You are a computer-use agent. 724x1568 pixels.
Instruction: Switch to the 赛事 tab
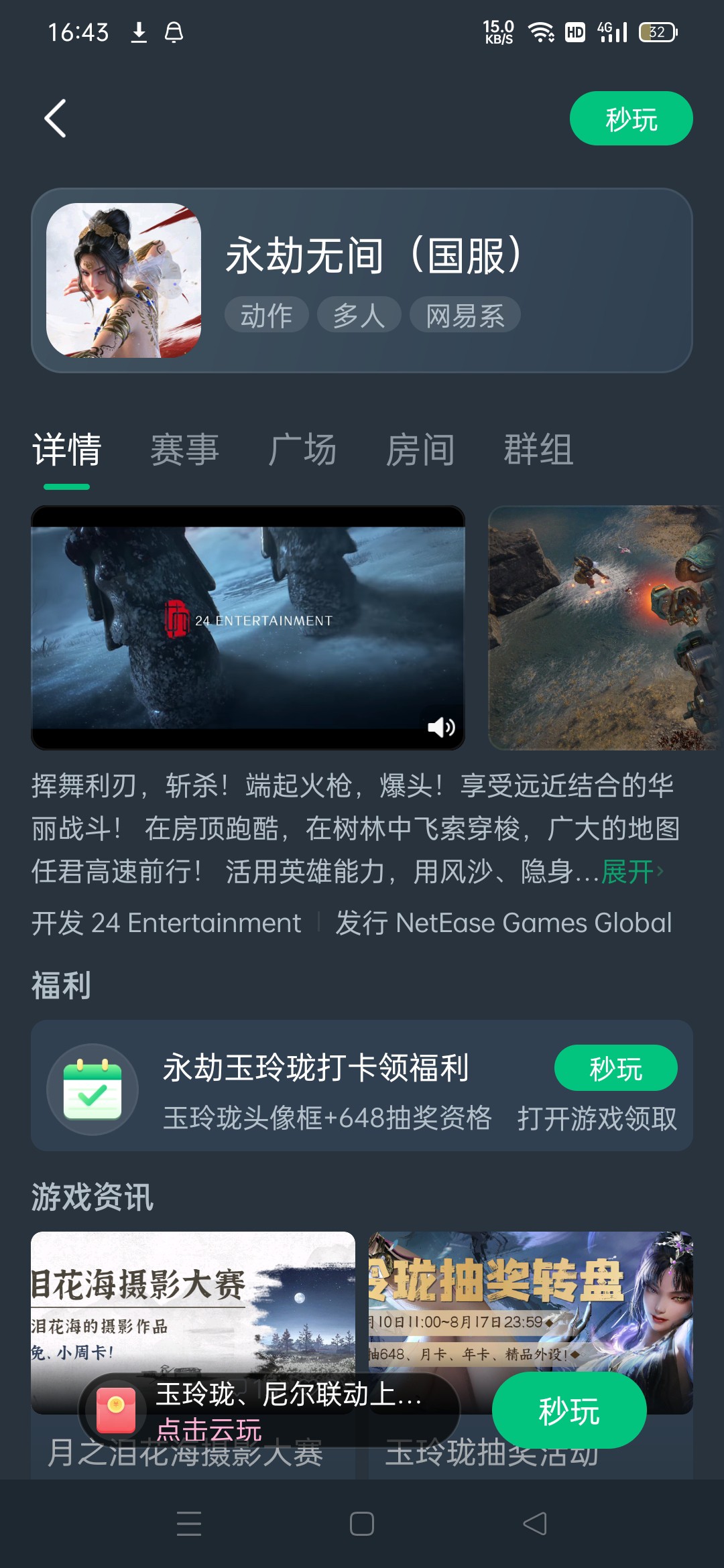(184, 449)
